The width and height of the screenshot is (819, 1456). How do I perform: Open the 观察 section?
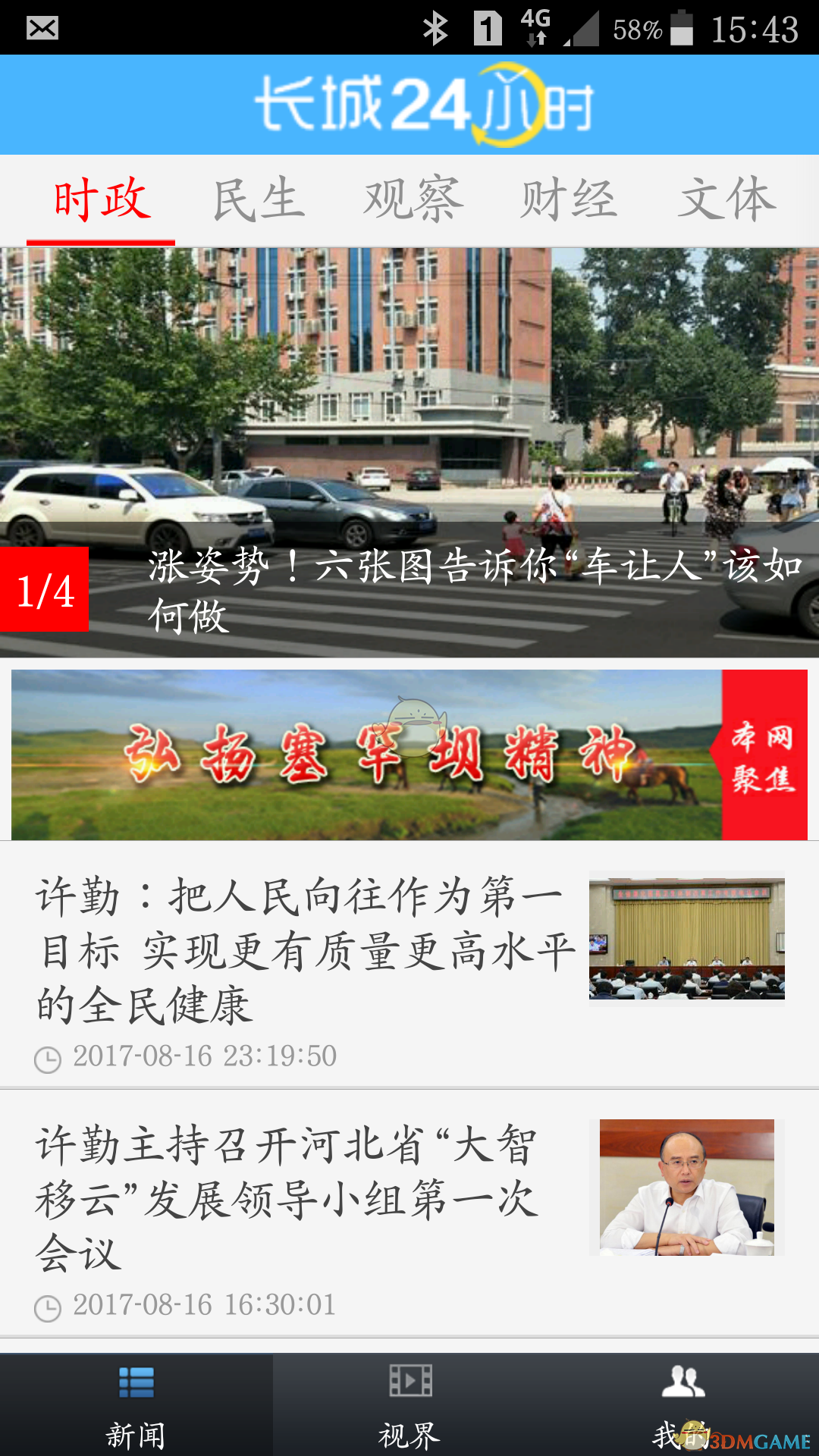click(413, 199)
